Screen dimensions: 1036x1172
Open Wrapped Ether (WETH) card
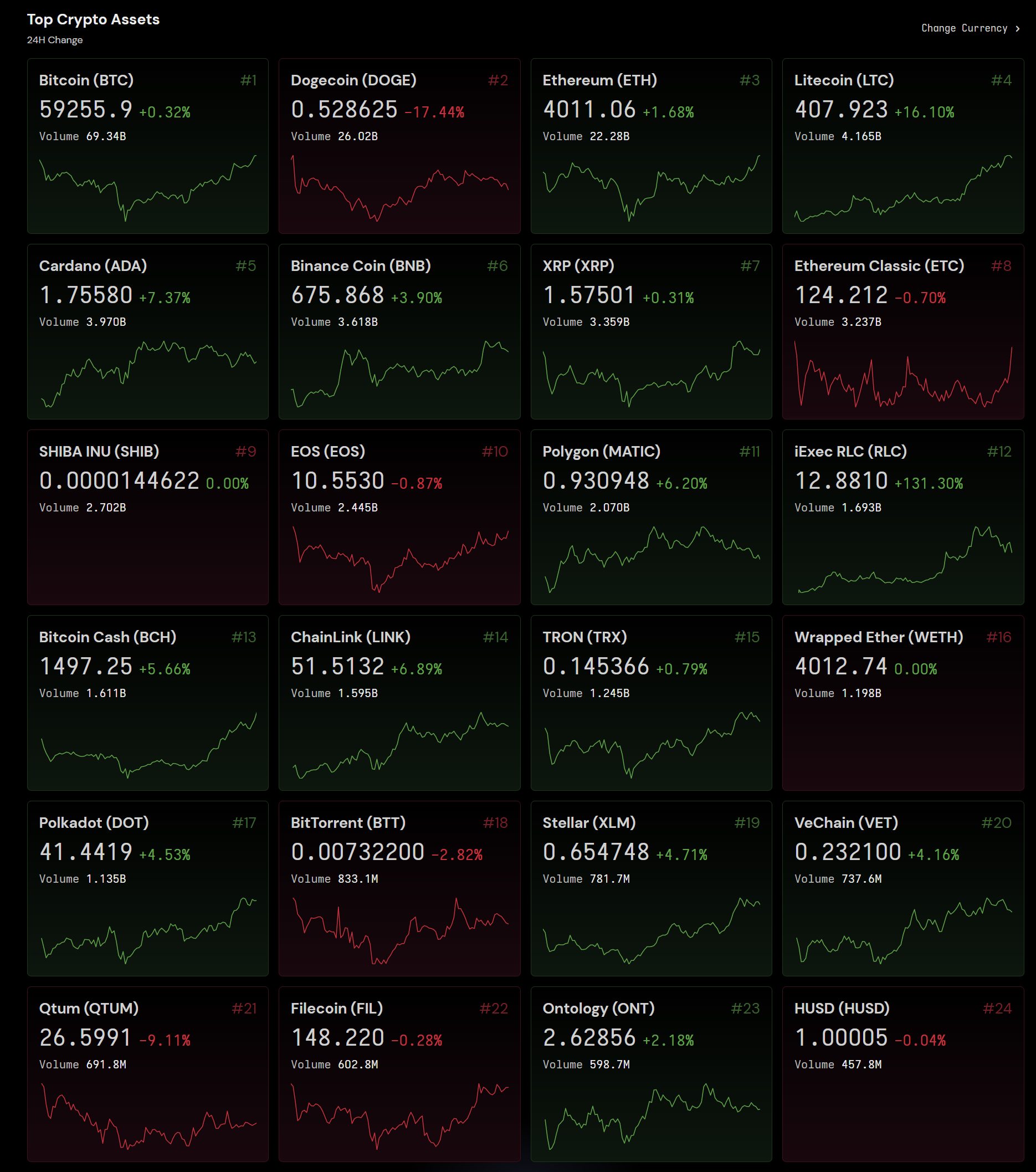(902, 703)
